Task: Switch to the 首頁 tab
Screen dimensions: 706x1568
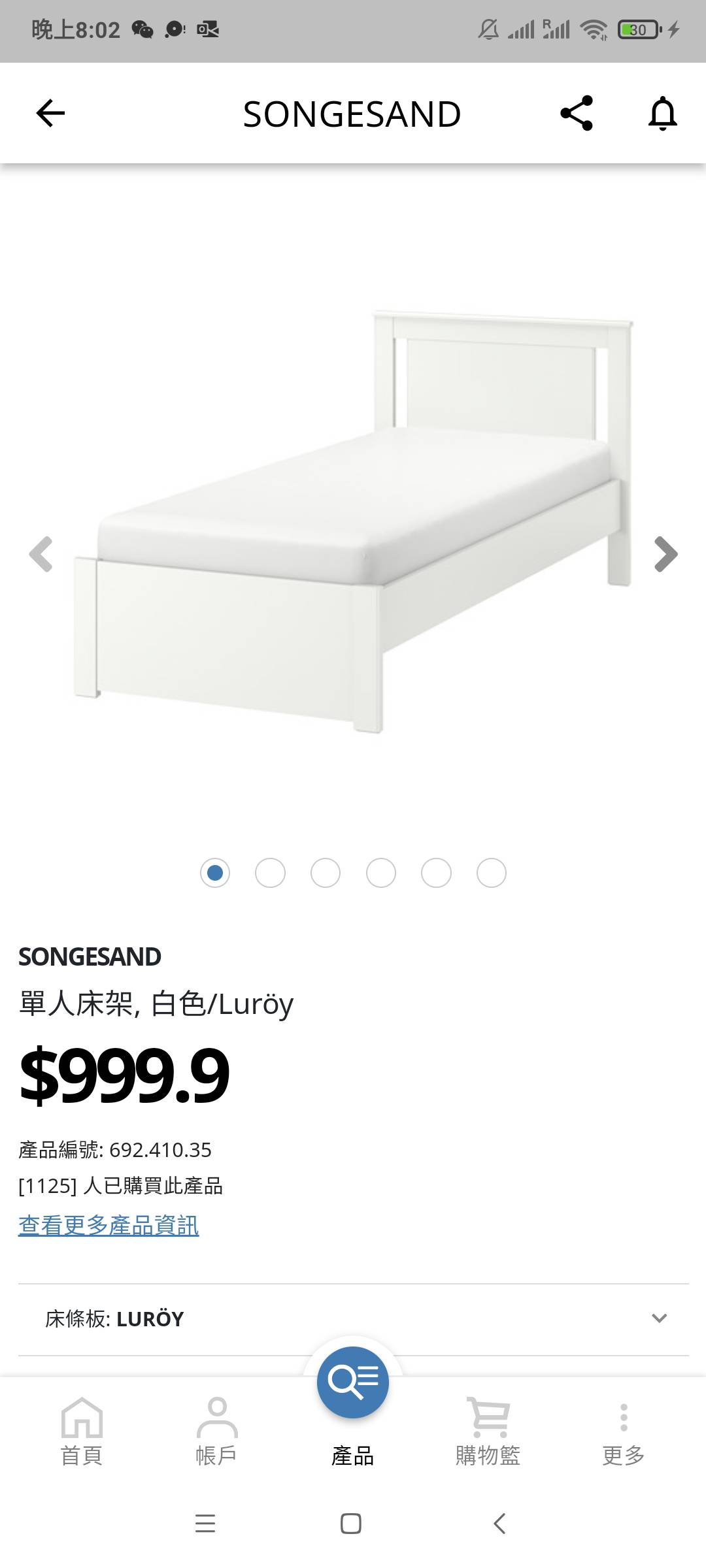Action: [82, 1431]
